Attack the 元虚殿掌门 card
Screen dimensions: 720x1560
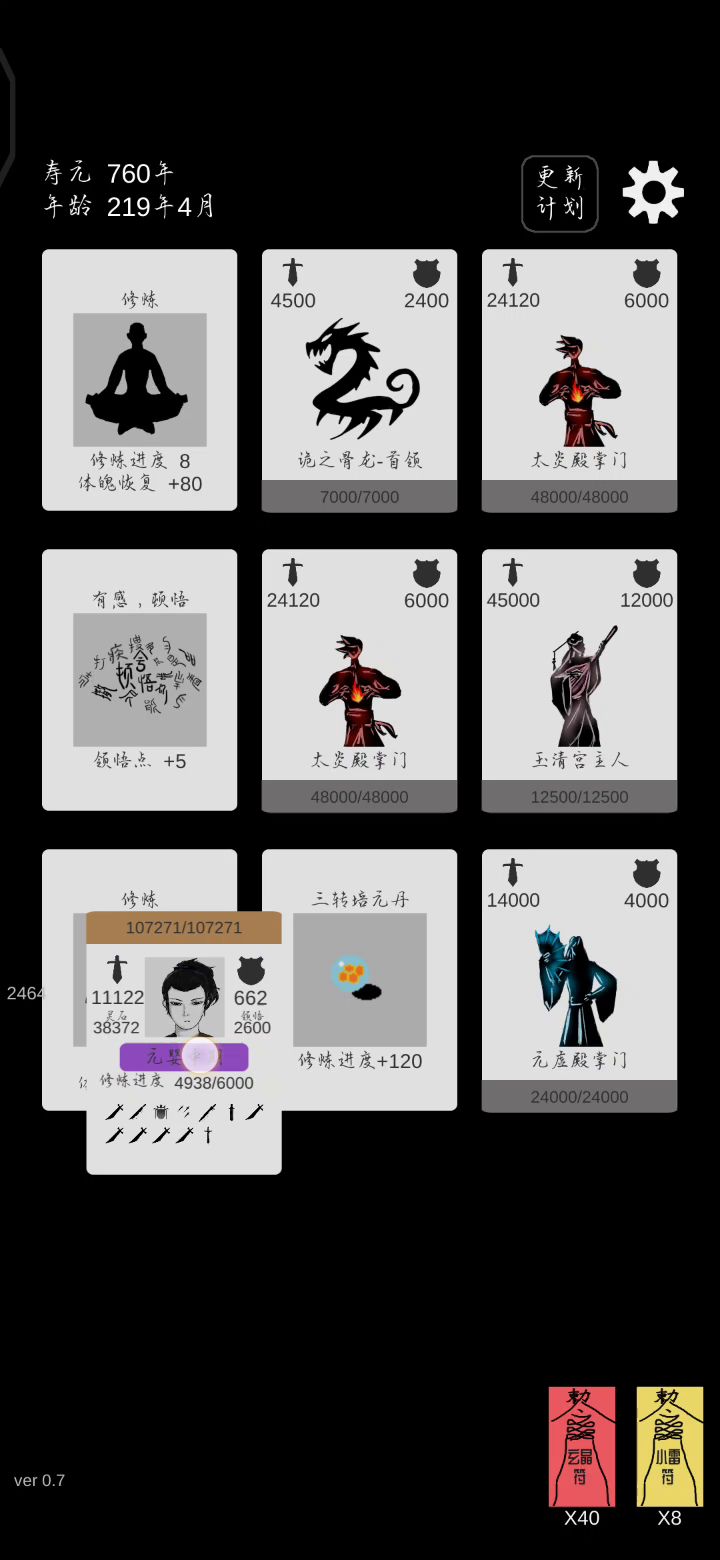(x=580, y=981)
